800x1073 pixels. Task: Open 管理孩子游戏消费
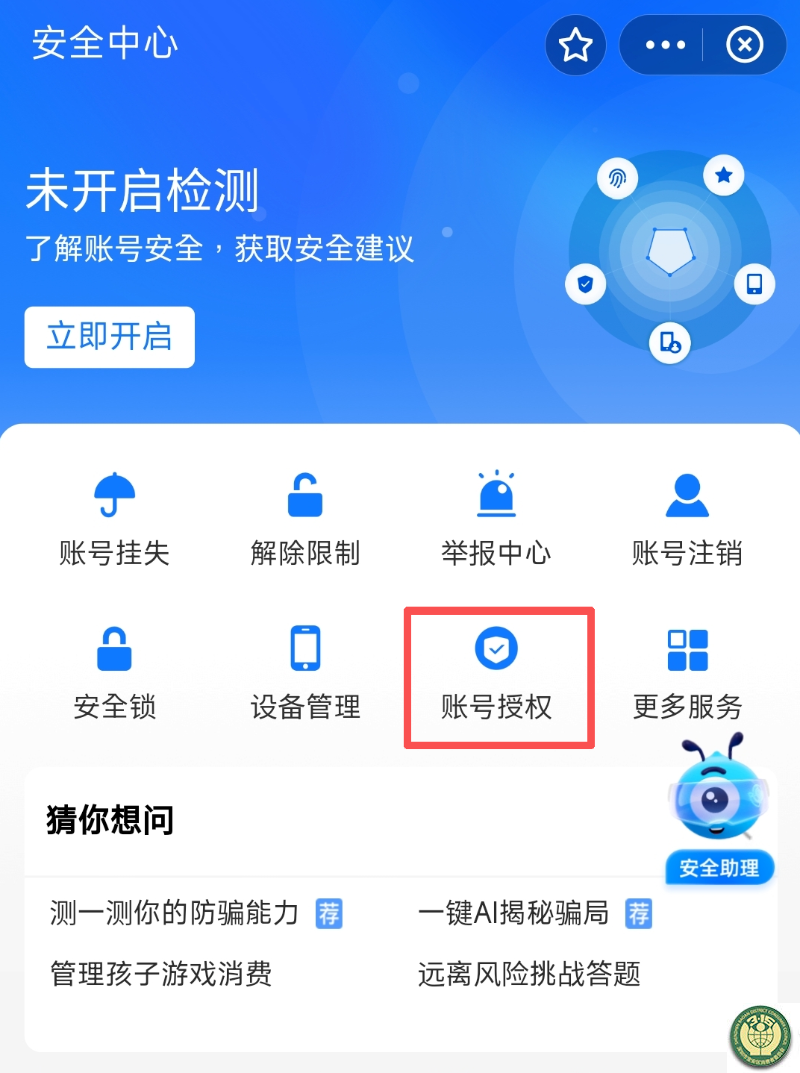pyautogui.click(x=161, y=974)
